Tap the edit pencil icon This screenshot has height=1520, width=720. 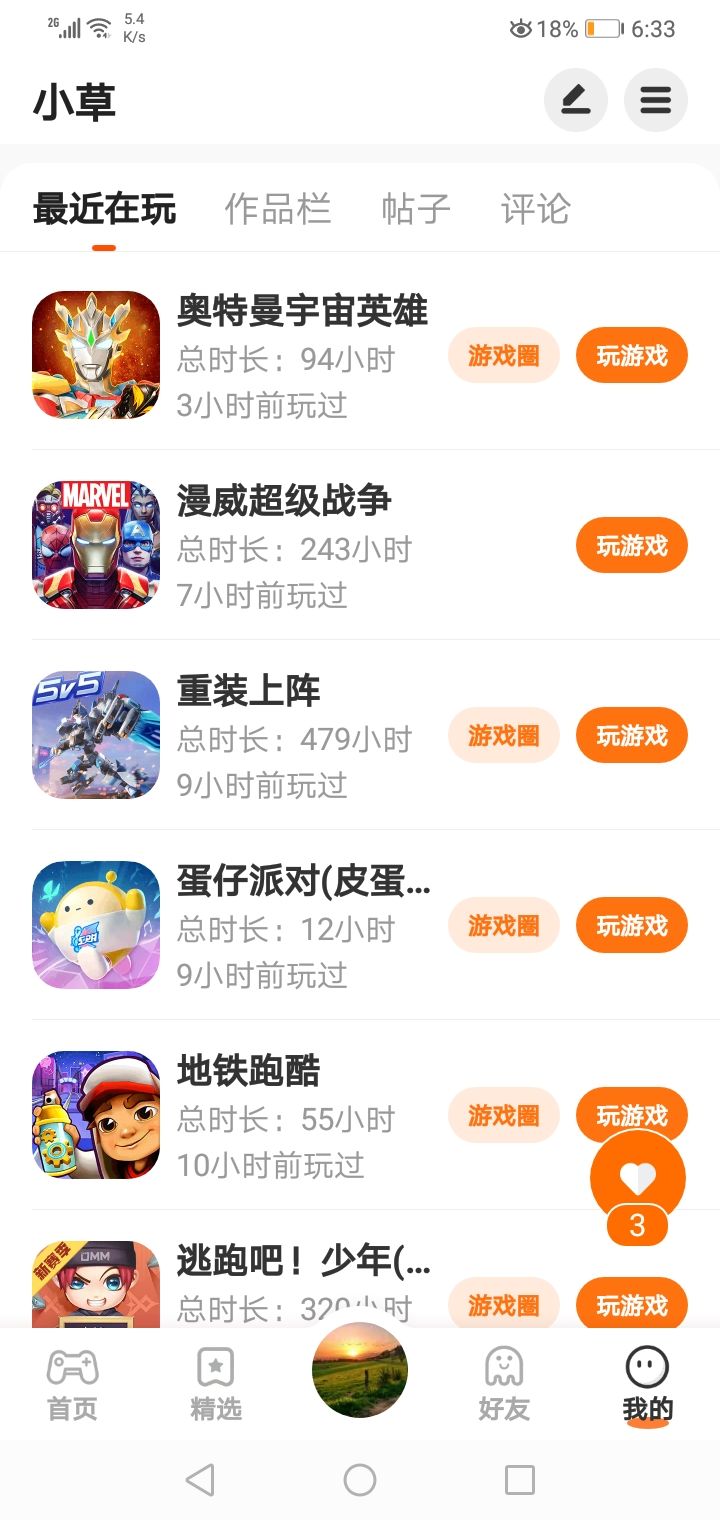575,100
